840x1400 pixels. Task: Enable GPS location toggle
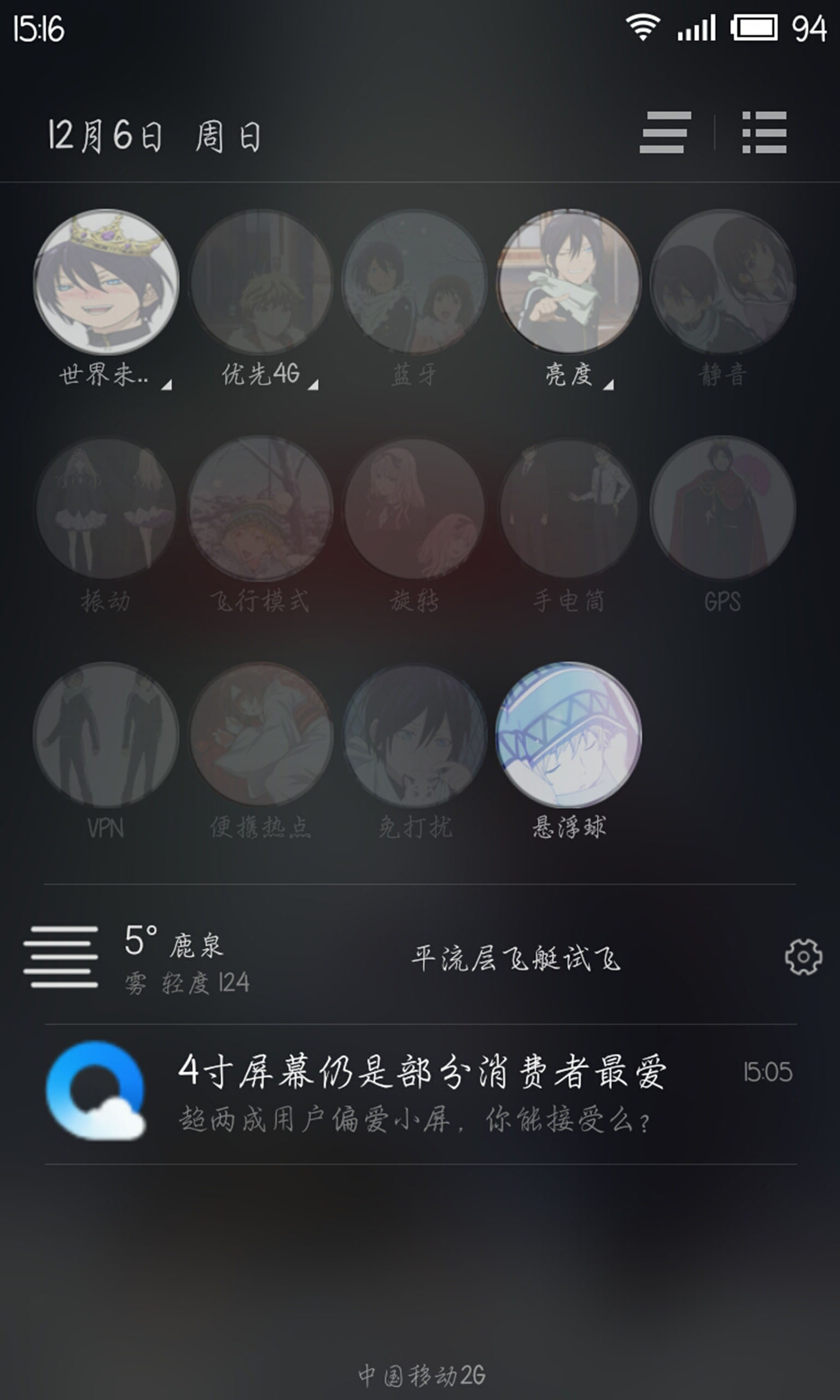tap(723, 507)
